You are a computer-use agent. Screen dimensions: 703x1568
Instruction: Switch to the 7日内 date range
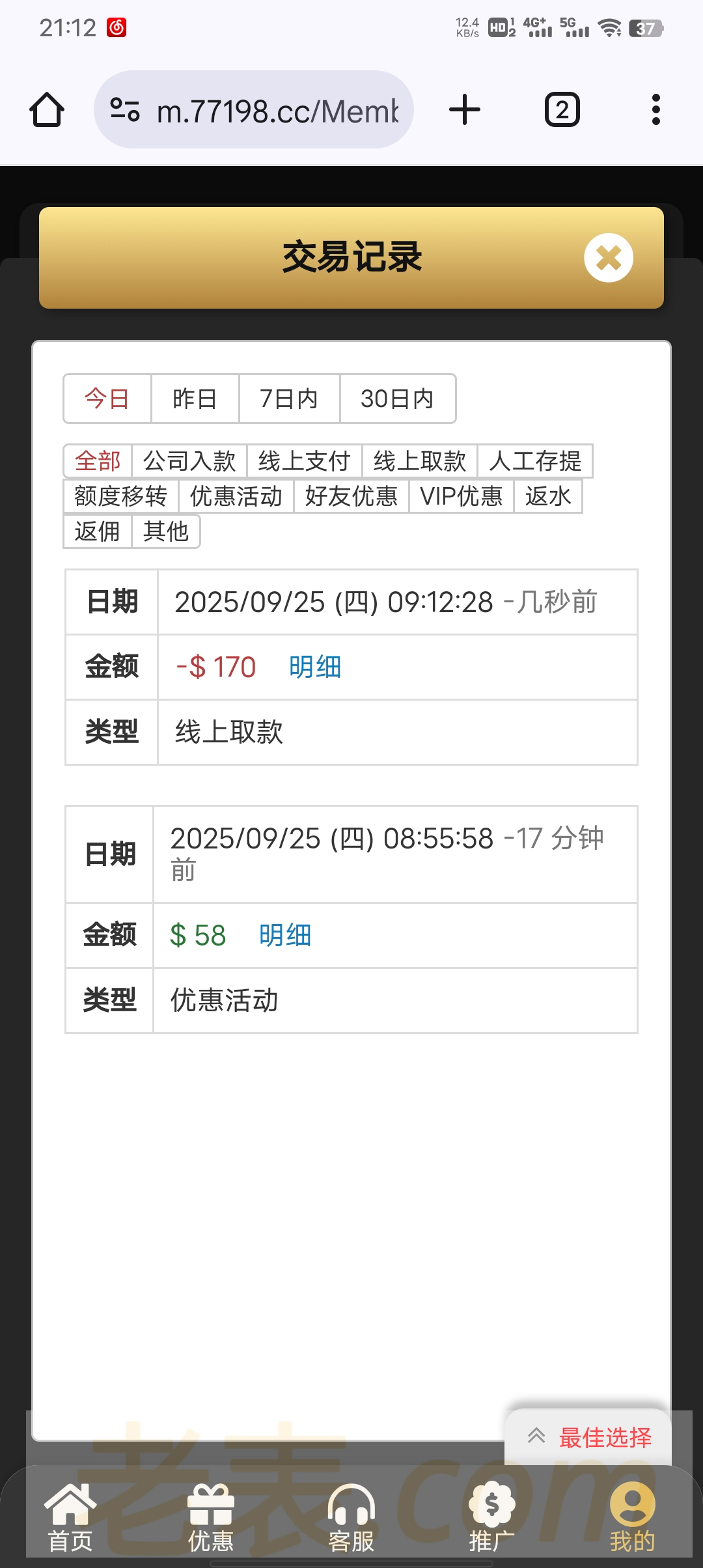point(289,399)
